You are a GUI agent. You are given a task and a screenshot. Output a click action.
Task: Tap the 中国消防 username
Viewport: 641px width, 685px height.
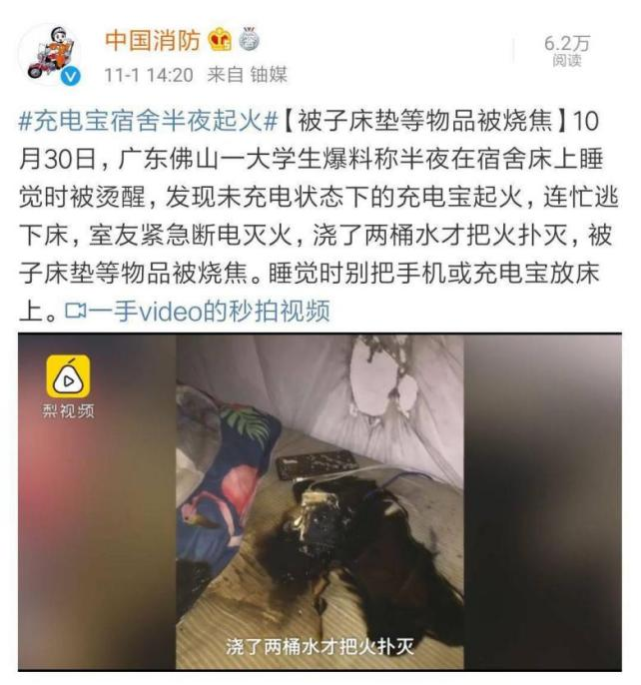click(x=153, y=41)
